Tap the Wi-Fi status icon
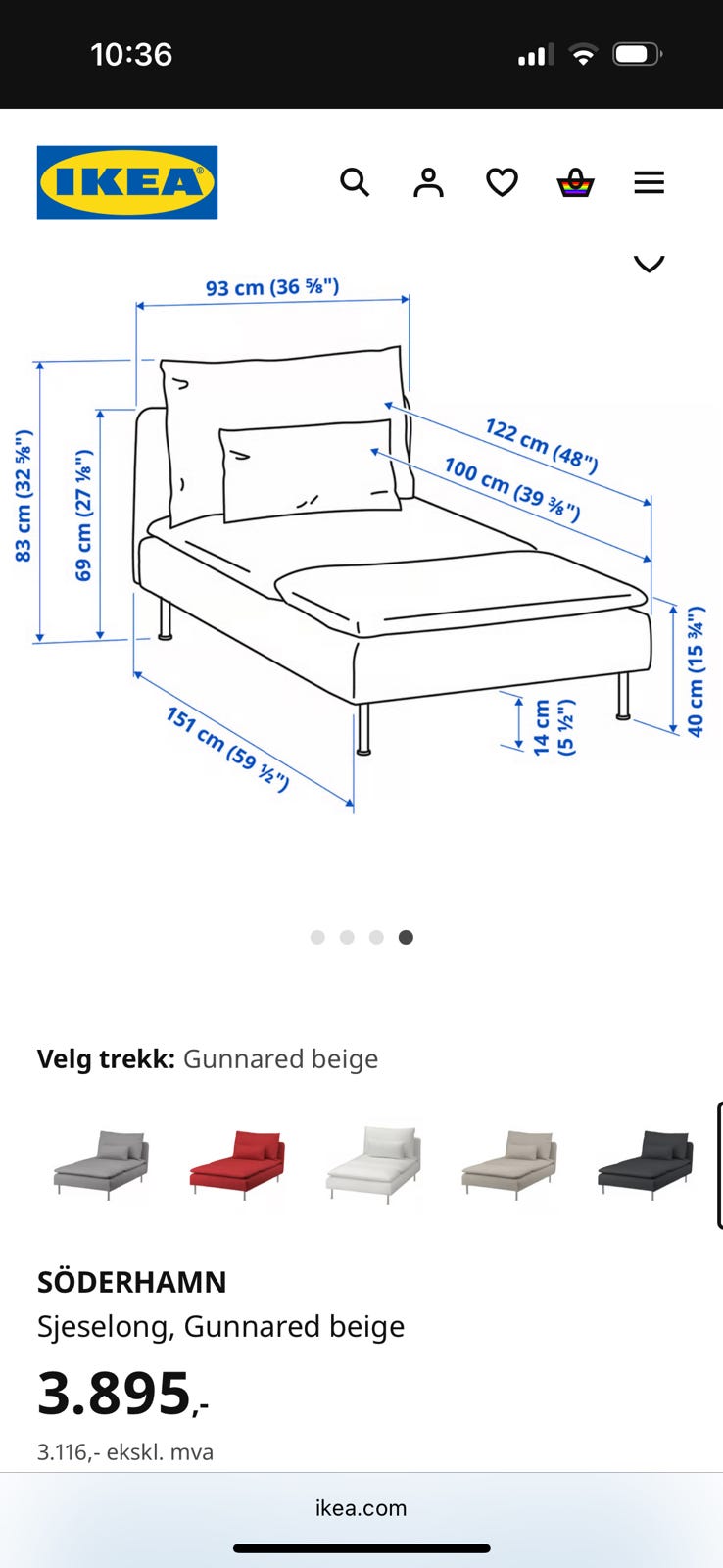 pyautogui.click(x=583, y=54)
